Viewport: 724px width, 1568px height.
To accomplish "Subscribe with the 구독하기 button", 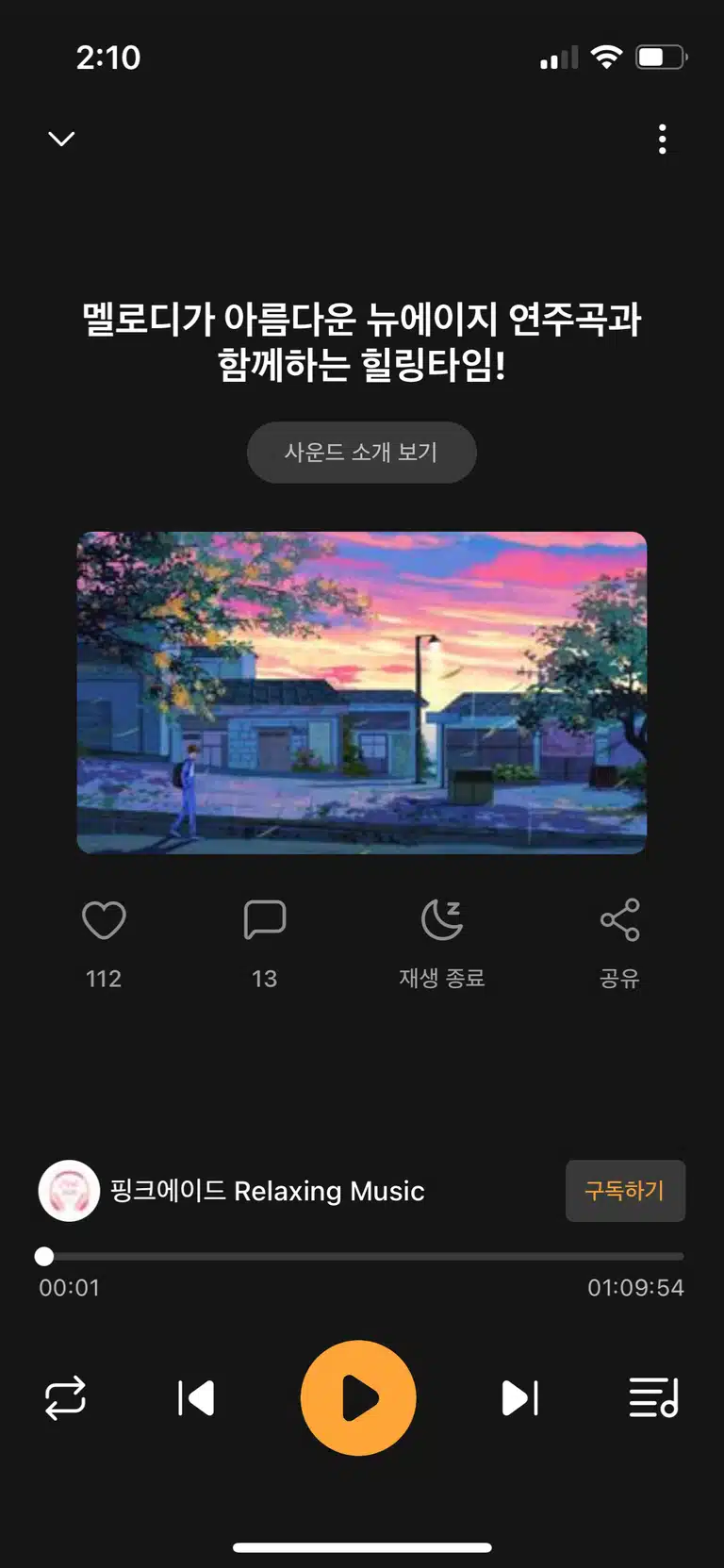I will 625,1191.
